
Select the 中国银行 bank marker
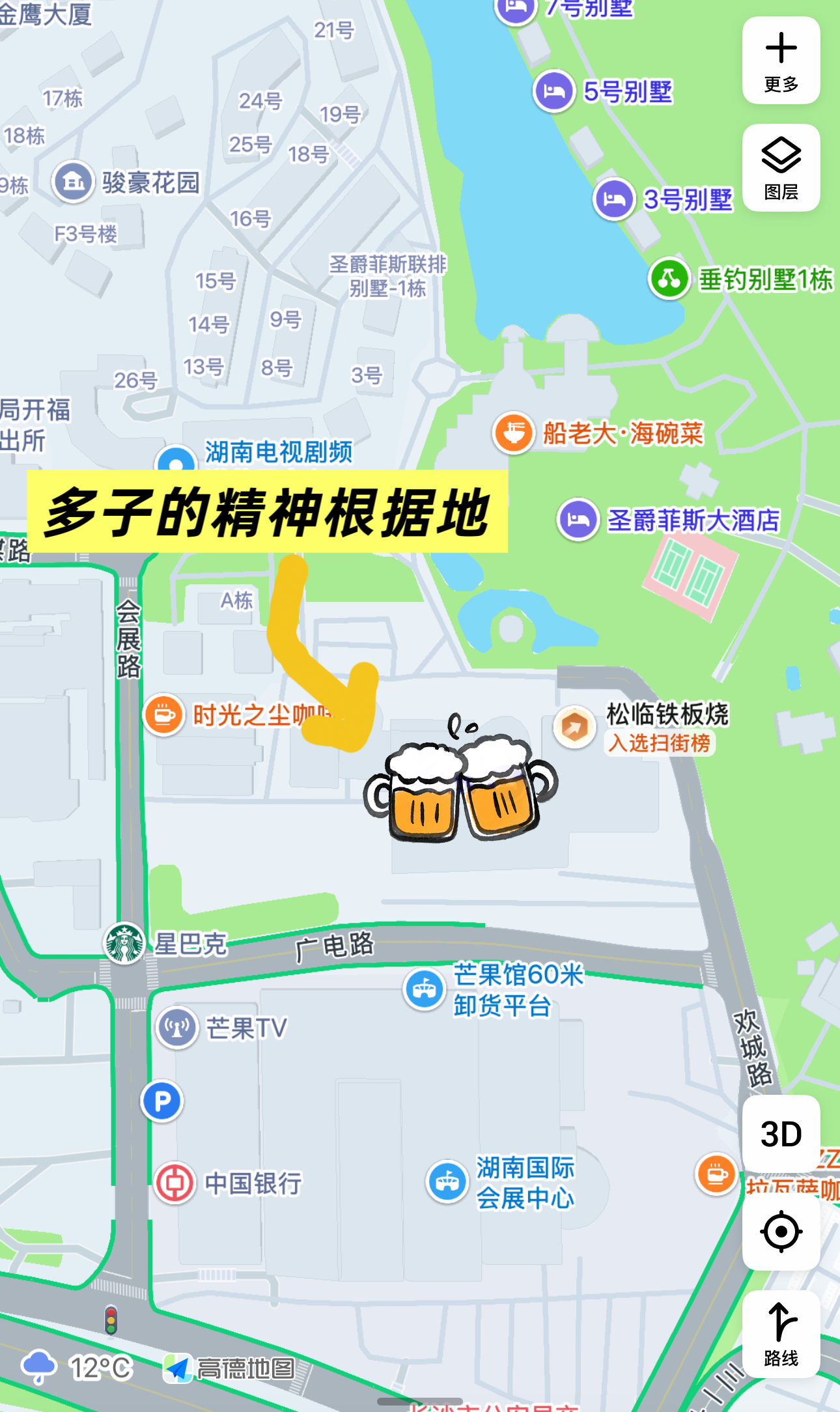point(175,1183)
